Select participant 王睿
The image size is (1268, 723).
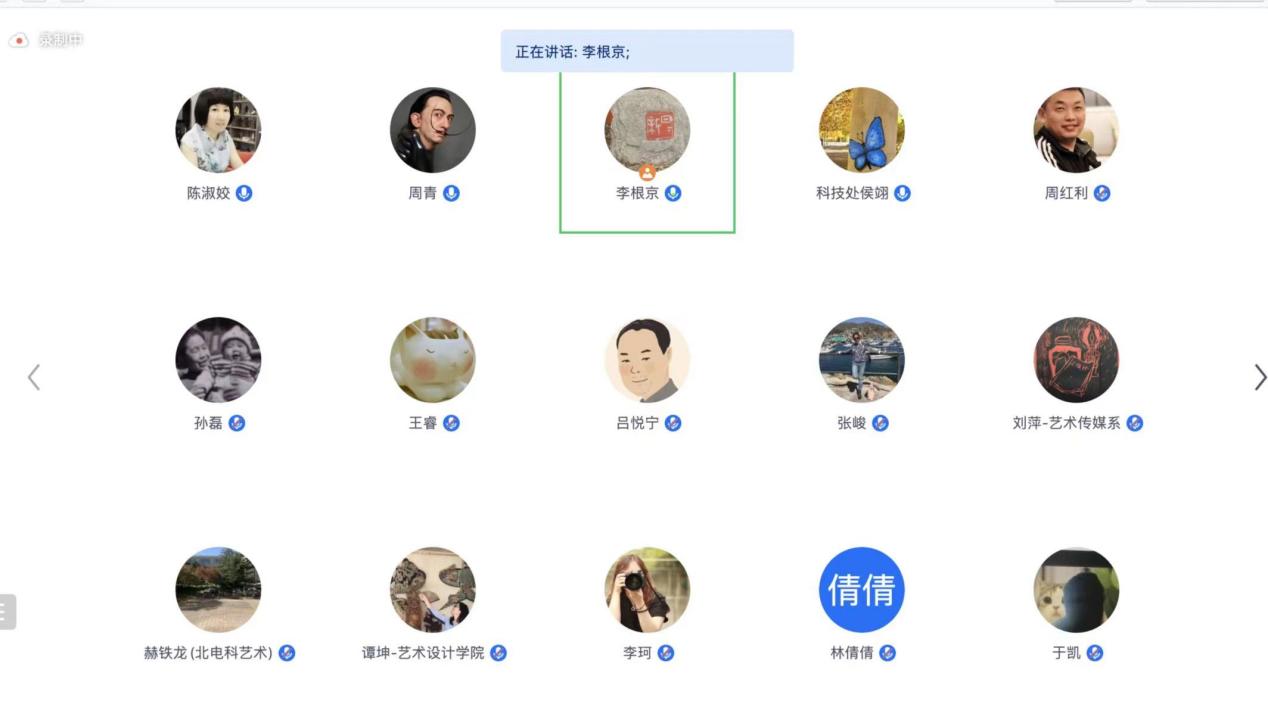click(x=432, y=361)
